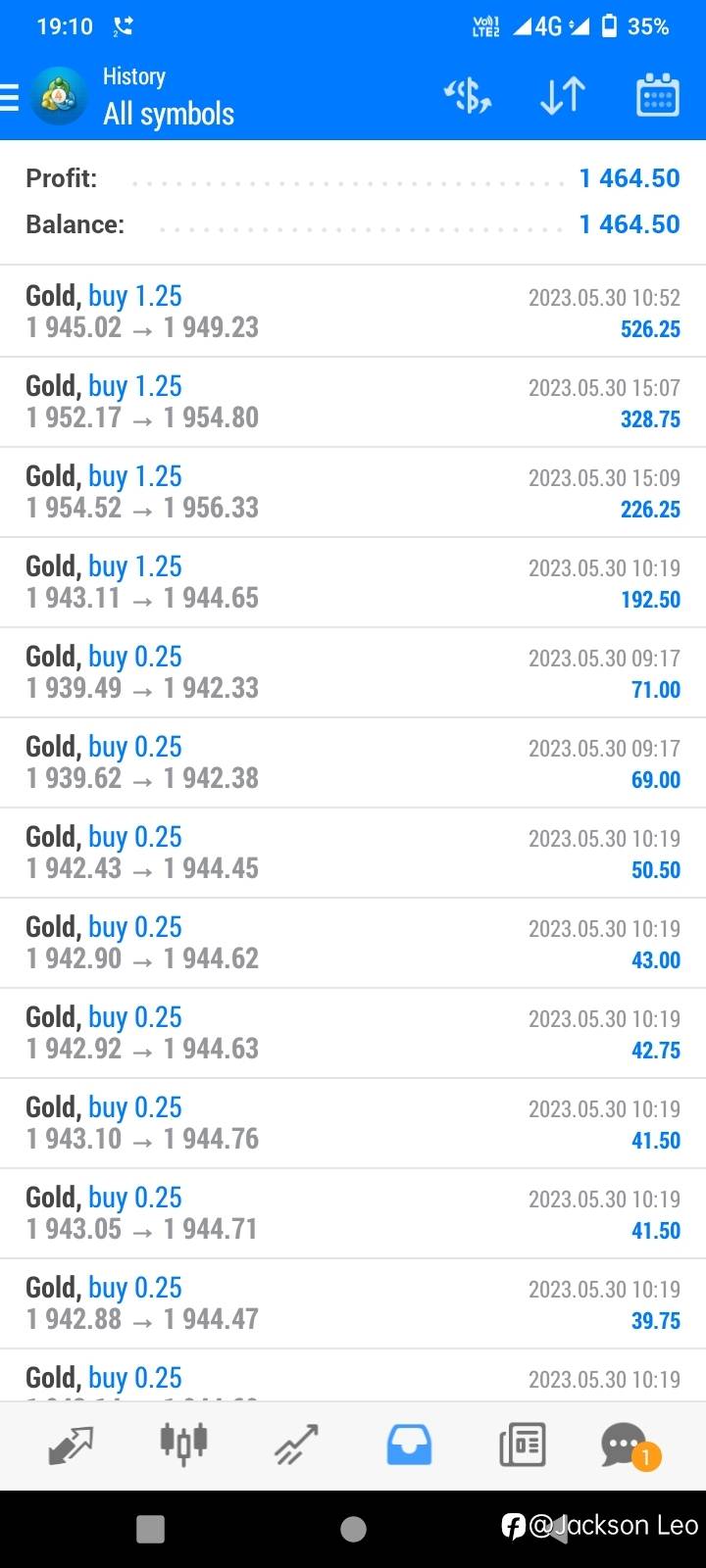Viewport: 706px width, 1568px height.
Task: Open the Gold trade with 50.50 profit
Action: 353,853
